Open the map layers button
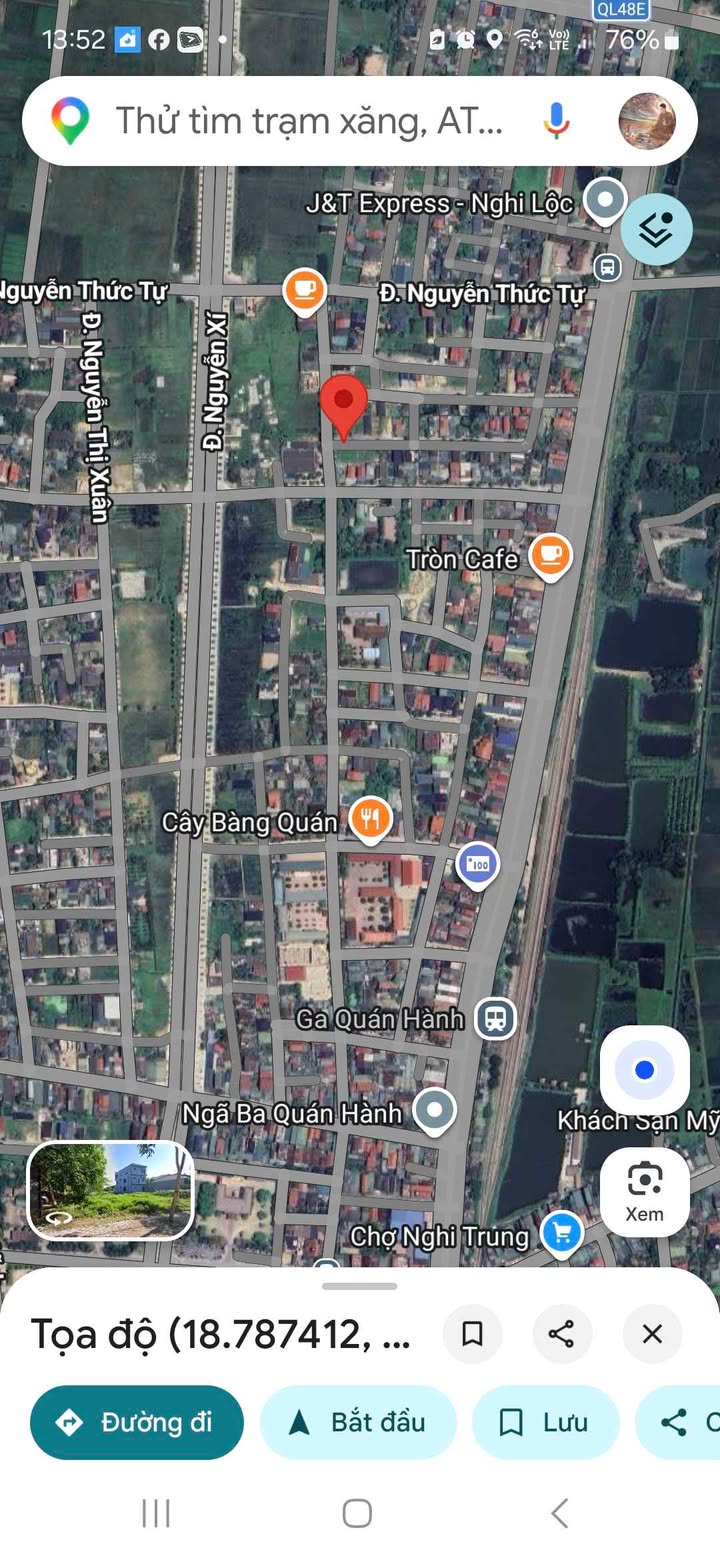This screenshot has width=720, height=1560. point(656,230)
